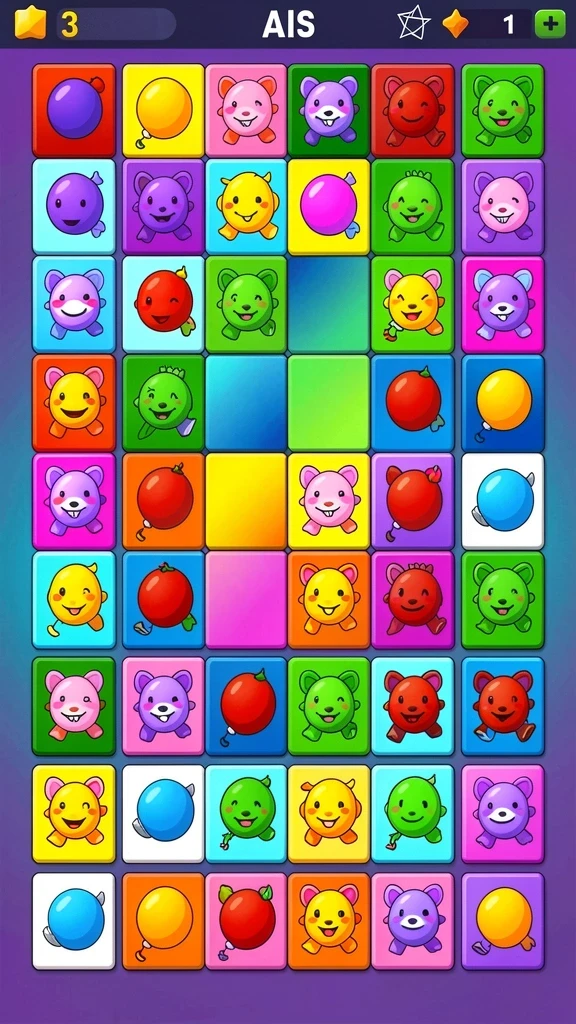
Task: Tap the yellow bear on the green tile
Action: click(413, 304)
